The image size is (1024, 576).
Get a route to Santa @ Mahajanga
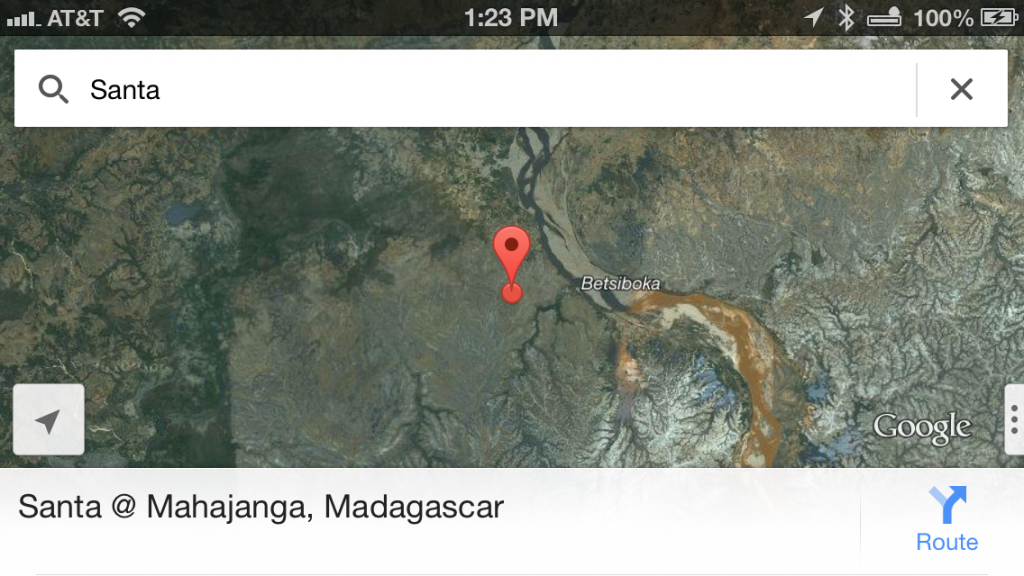pyautogui.click(x=946, y=520)
